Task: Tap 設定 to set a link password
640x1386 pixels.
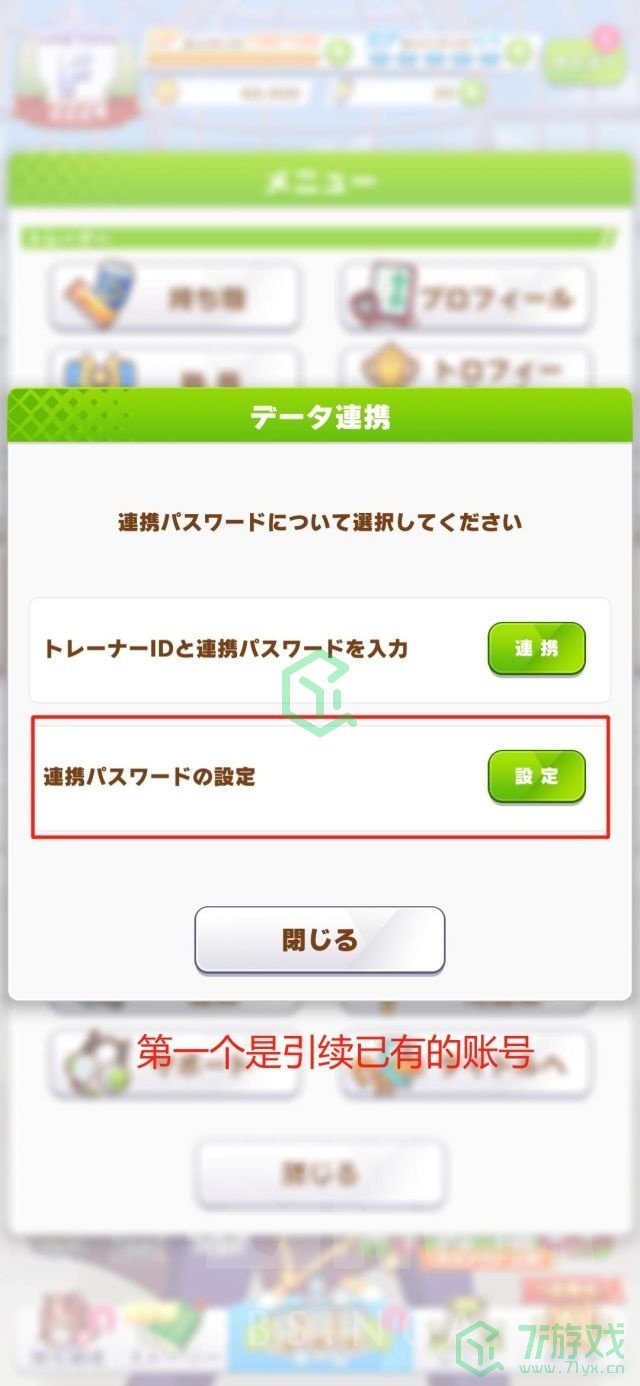Action: tap(536, 776)
